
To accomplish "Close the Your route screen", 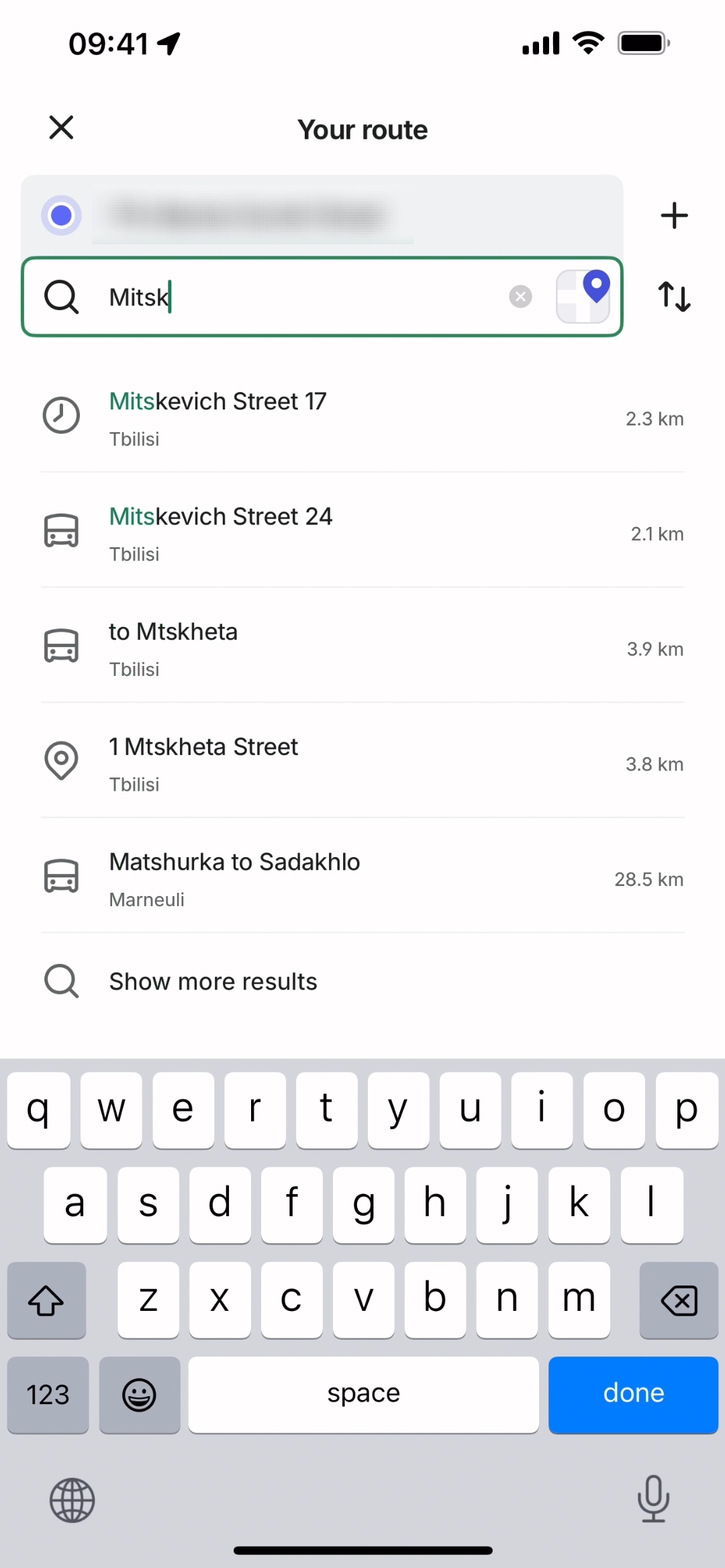I will click(x=61, y=128).
